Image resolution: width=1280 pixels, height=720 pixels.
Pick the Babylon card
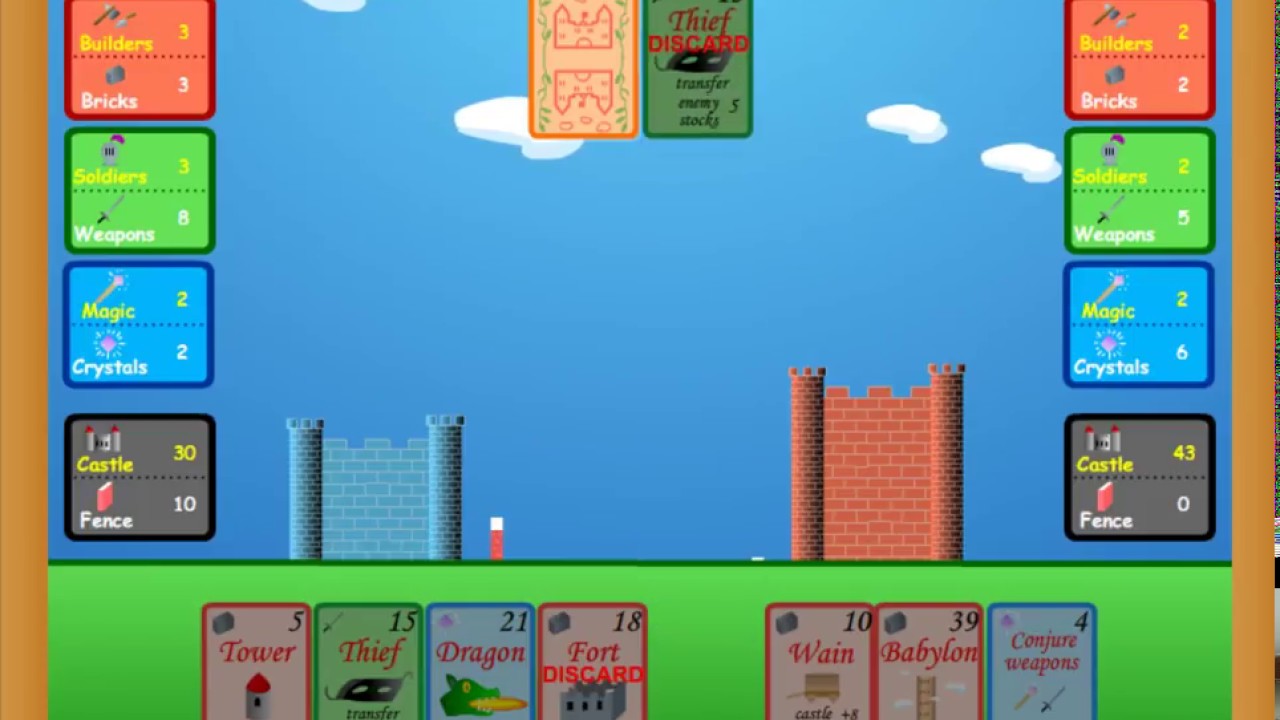[x=929, y=662]
